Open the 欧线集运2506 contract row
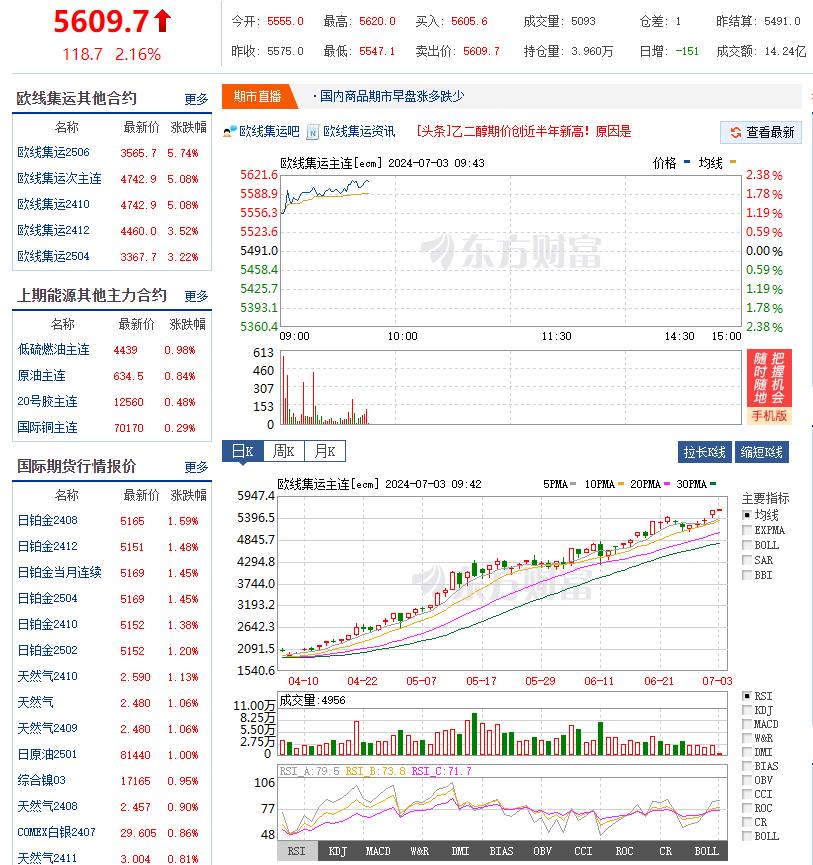Image resolution: width=813 pixels, height=865 pixels. coord(53,153)
